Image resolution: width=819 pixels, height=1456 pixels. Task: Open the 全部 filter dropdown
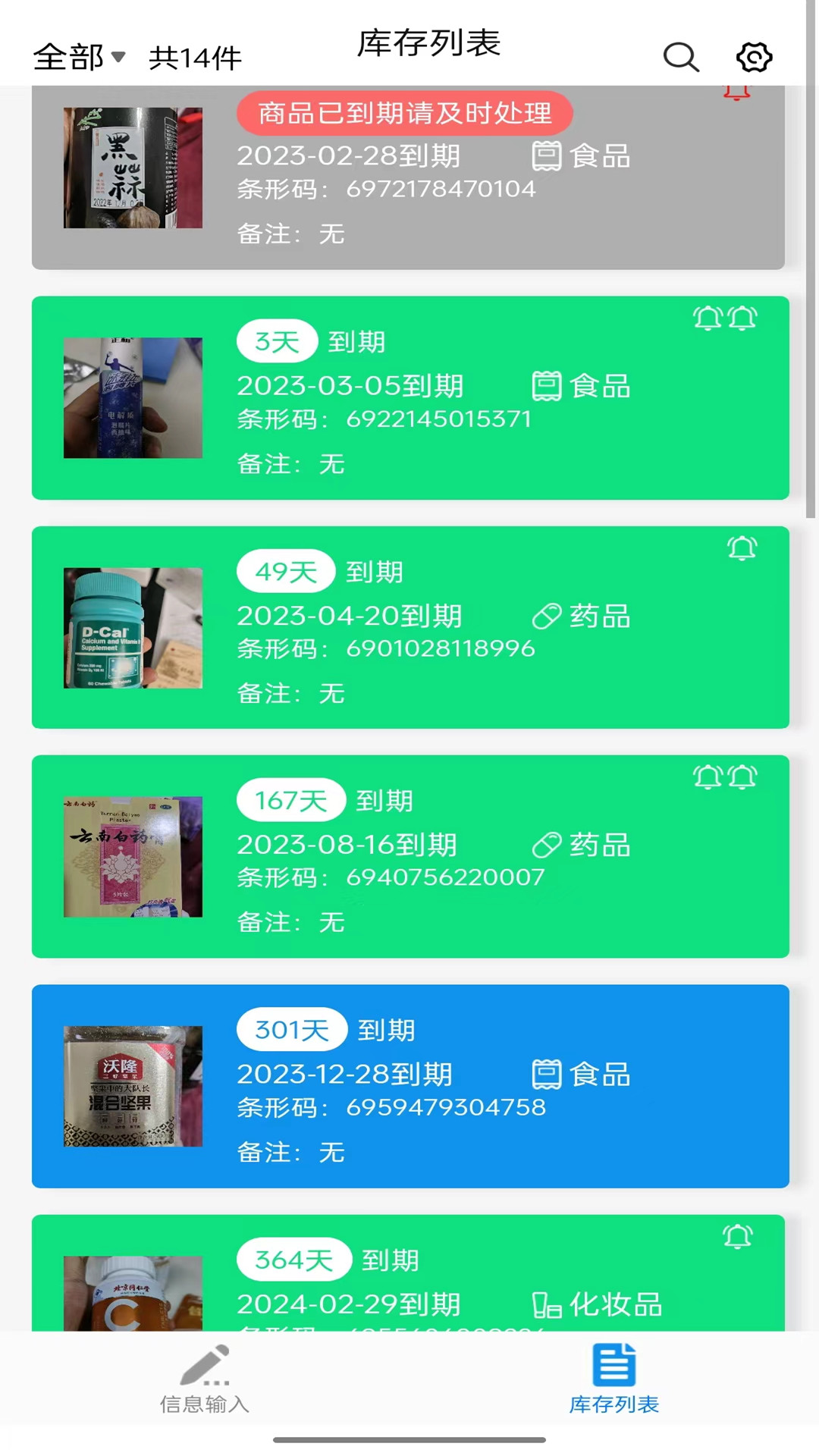point(79,56)
